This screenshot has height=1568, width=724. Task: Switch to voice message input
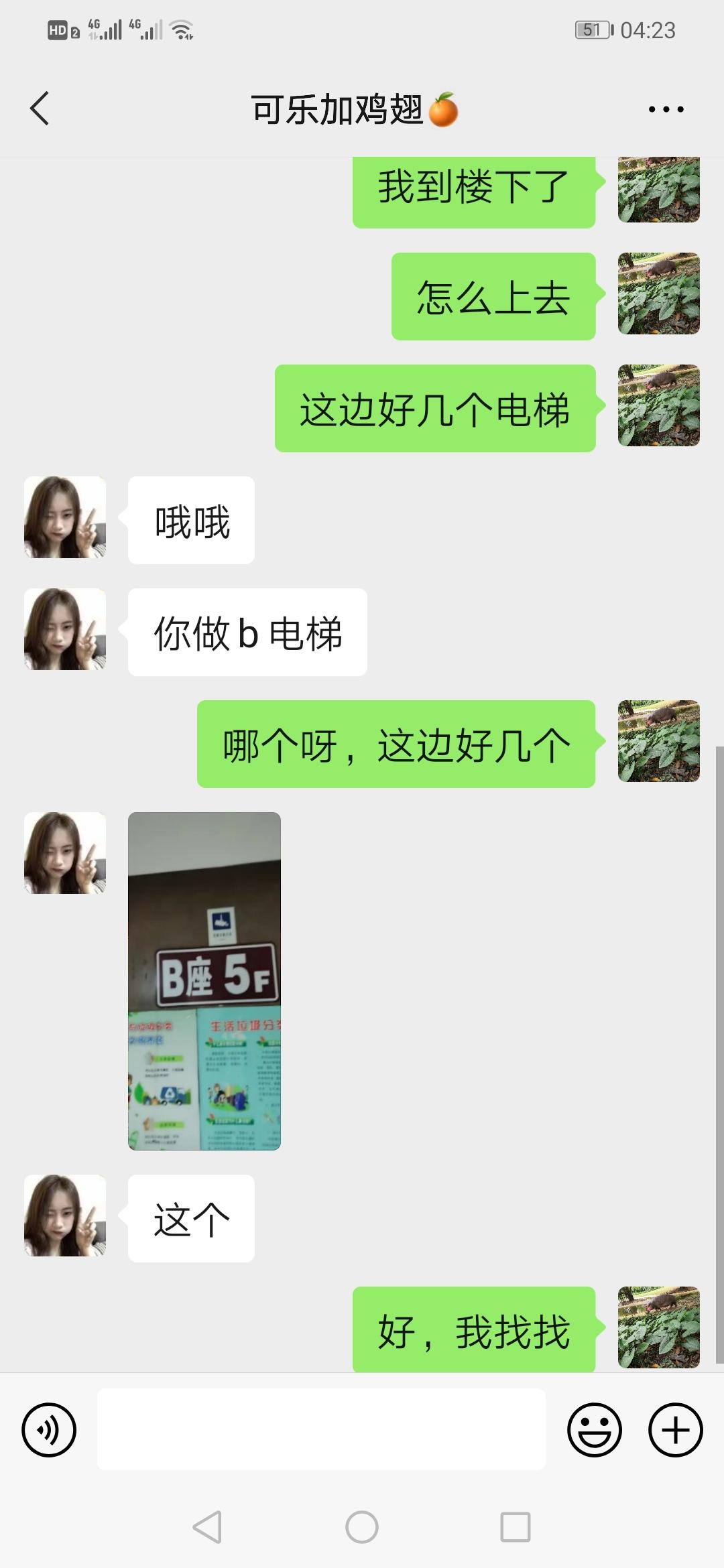pyautogui.click(x=49, y=1429)
